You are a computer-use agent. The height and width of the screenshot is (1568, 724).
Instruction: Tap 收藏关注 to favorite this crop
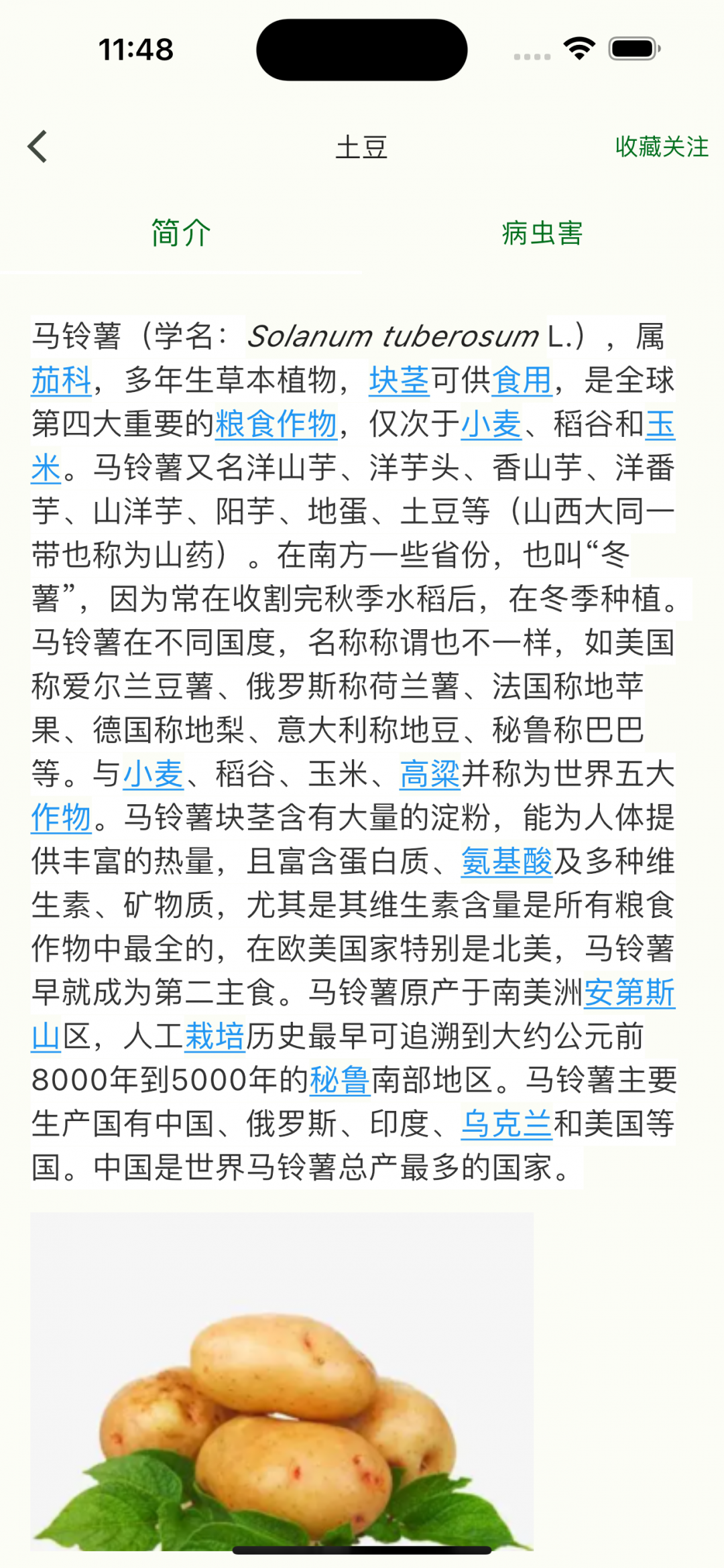[662, 147]
